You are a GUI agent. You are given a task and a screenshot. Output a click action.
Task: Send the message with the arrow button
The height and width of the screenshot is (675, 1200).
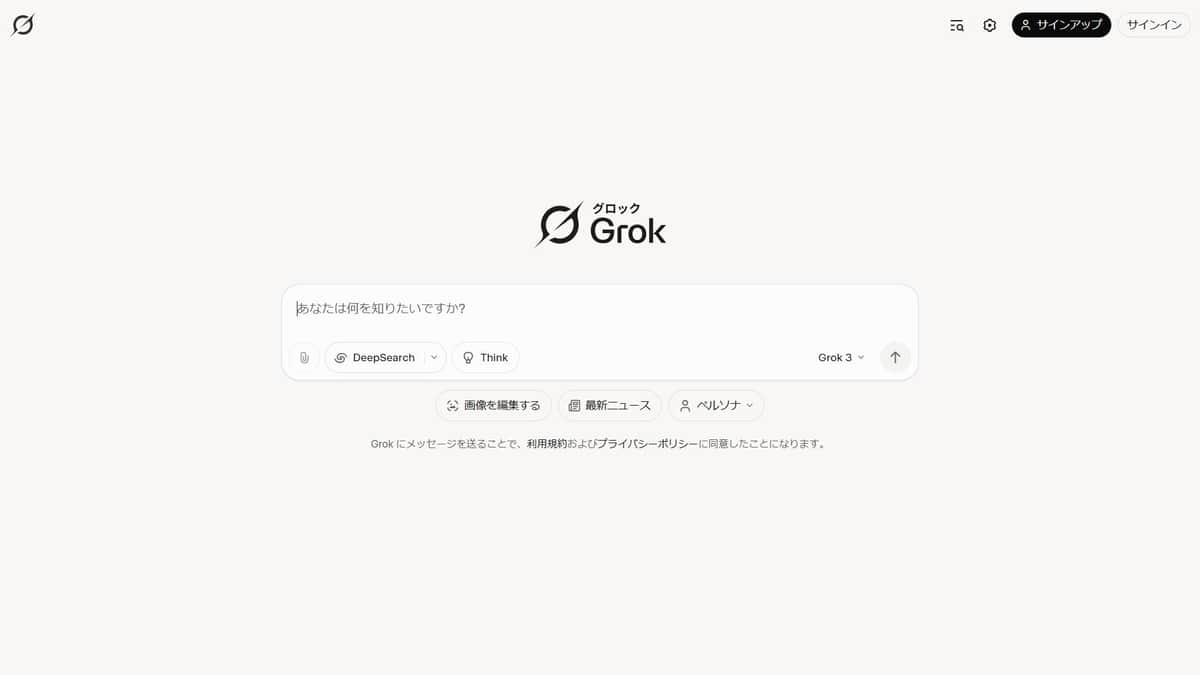click(x=895, y=358)
